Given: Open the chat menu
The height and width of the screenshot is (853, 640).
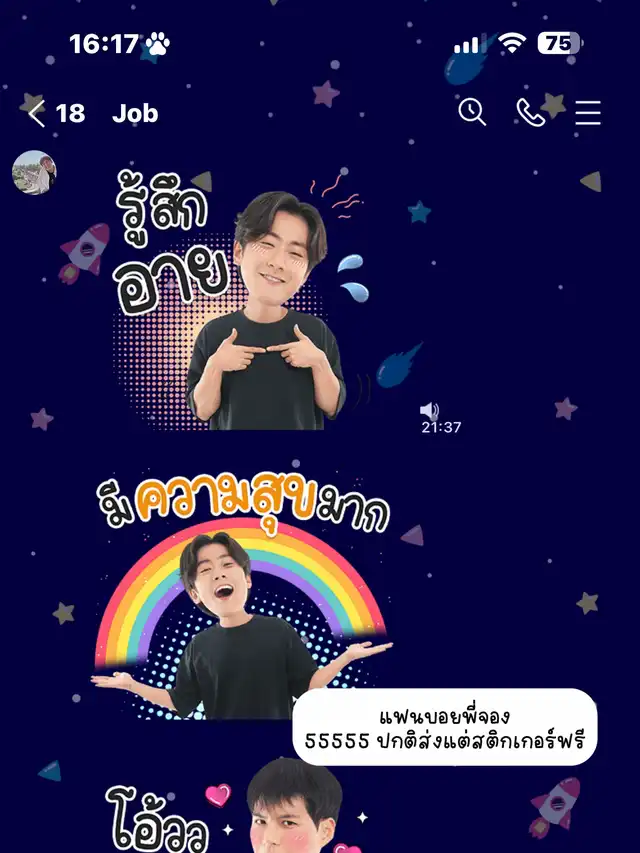Looking at the screenshot, I should [588, 113].
